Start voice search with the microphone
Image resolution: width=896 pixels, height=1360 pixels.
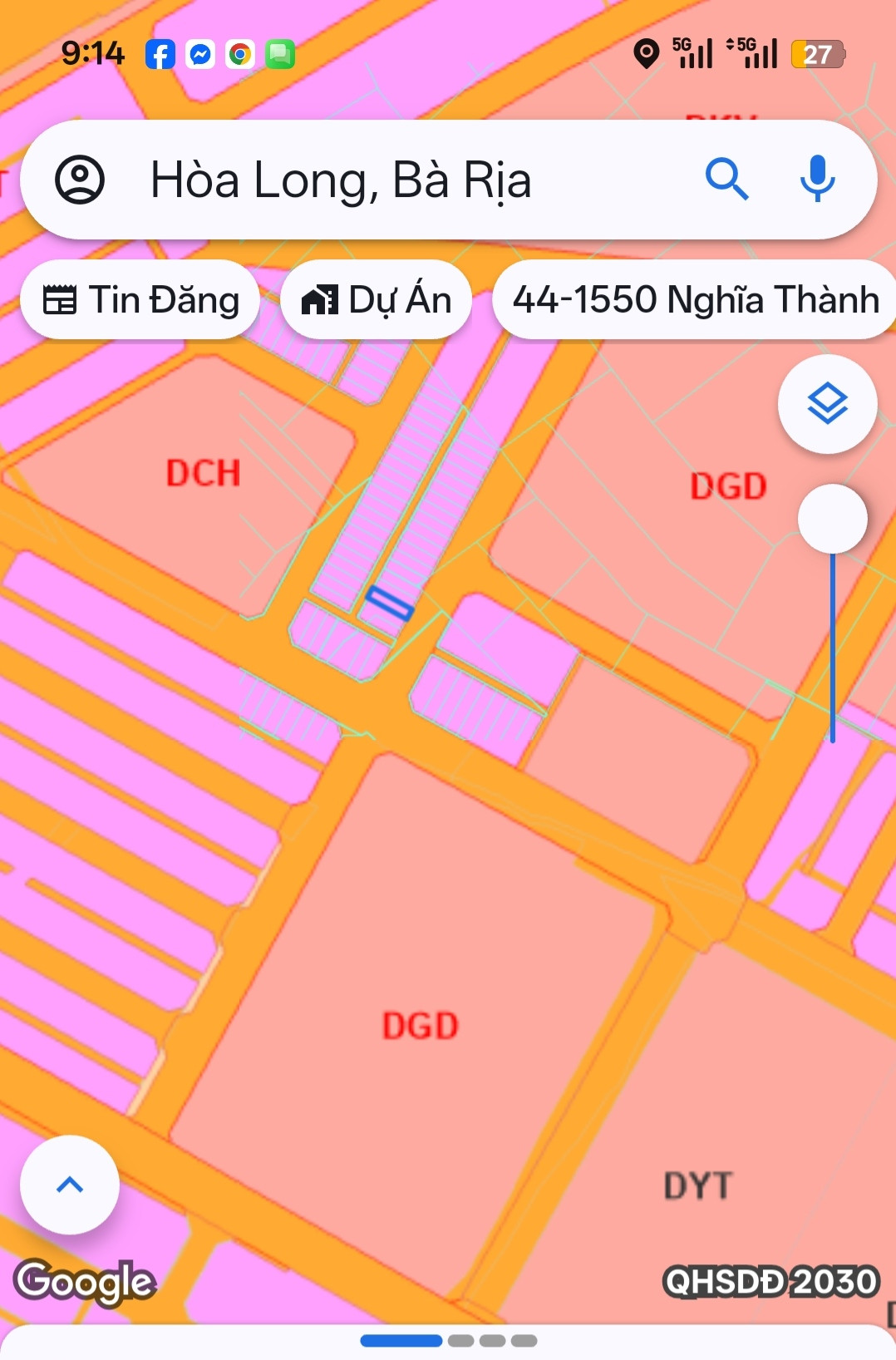(818, 180)
